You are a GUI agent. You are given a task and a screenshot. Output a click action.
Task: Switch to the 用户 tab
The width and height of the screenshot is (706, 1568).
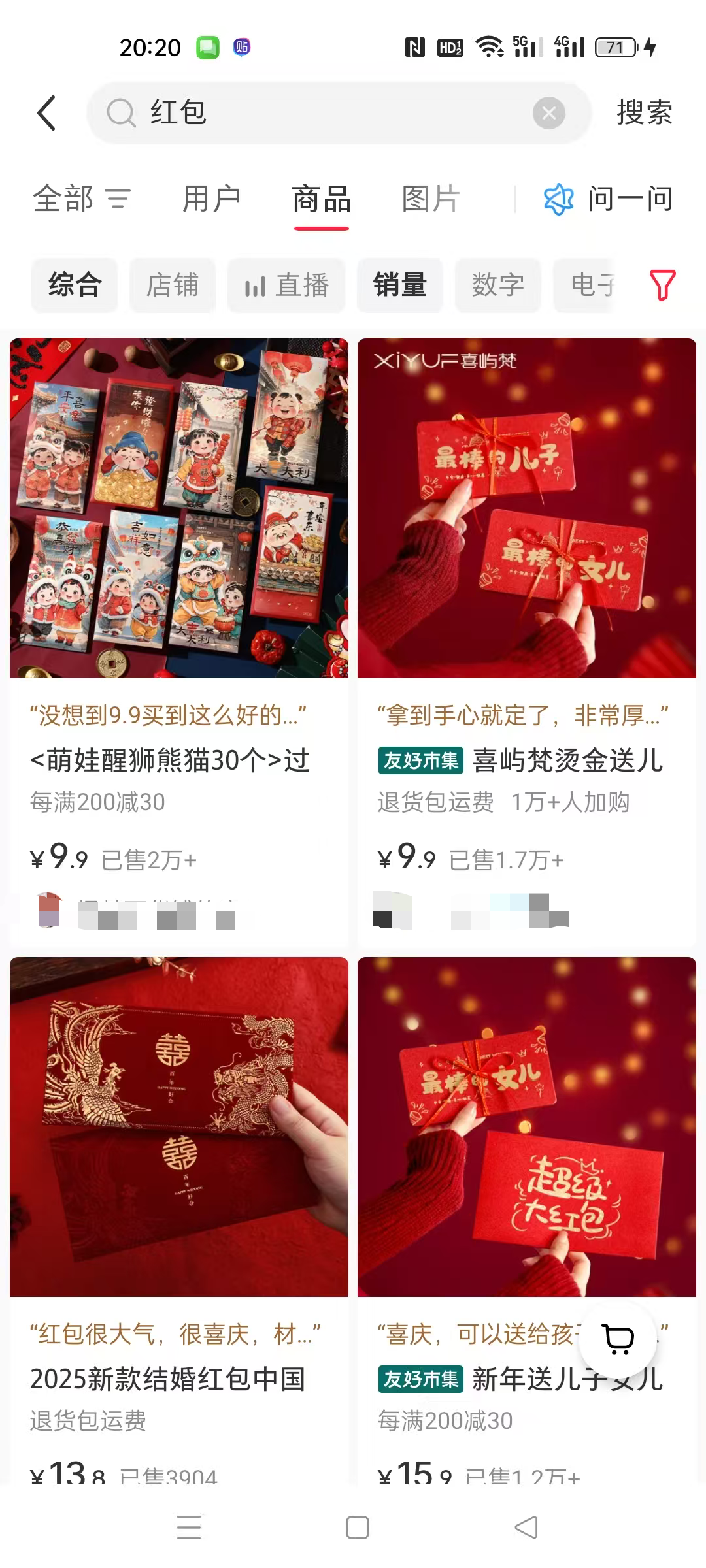coord(212,200)
